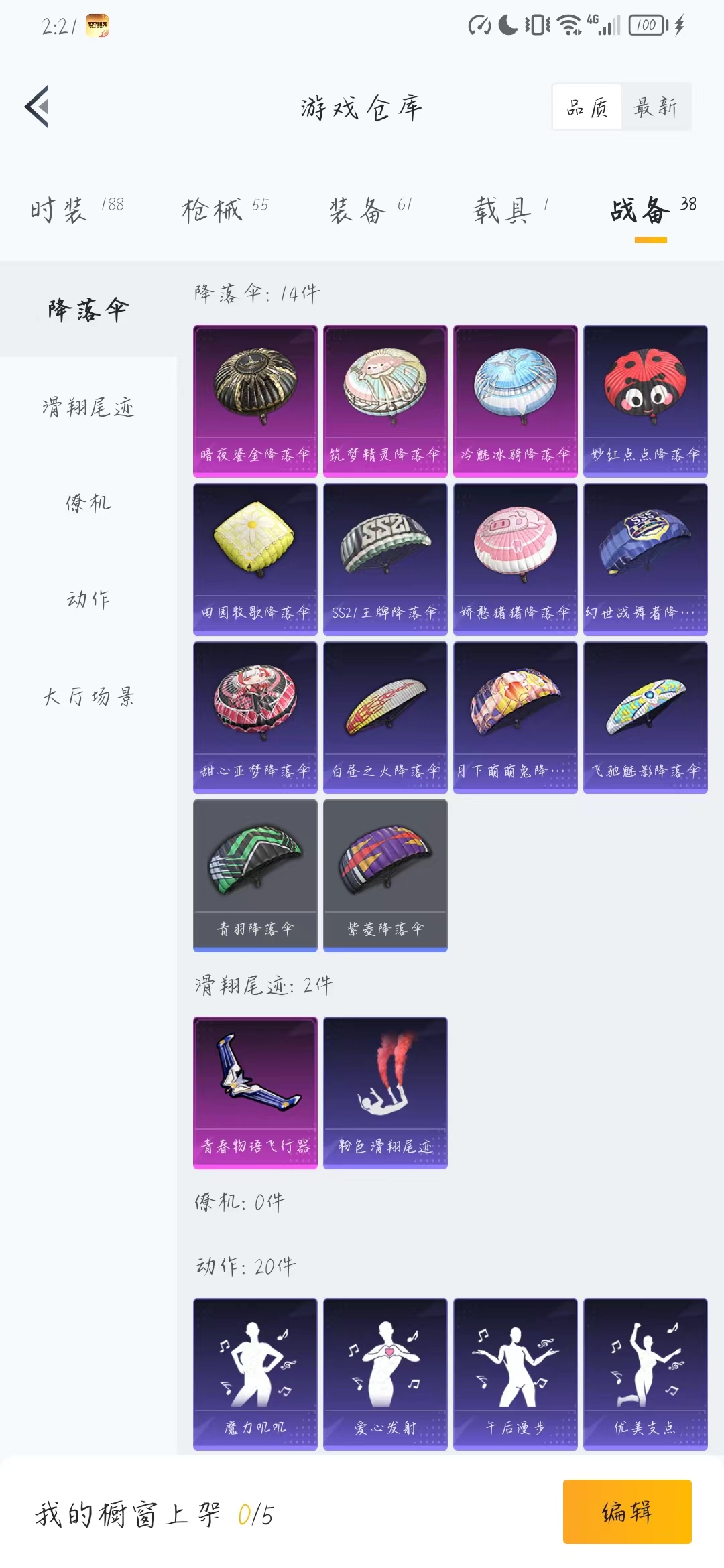
Task: Open the 暗夜鎏金降落伞 item
Action: pyautogui.click(x=255, y=401)
